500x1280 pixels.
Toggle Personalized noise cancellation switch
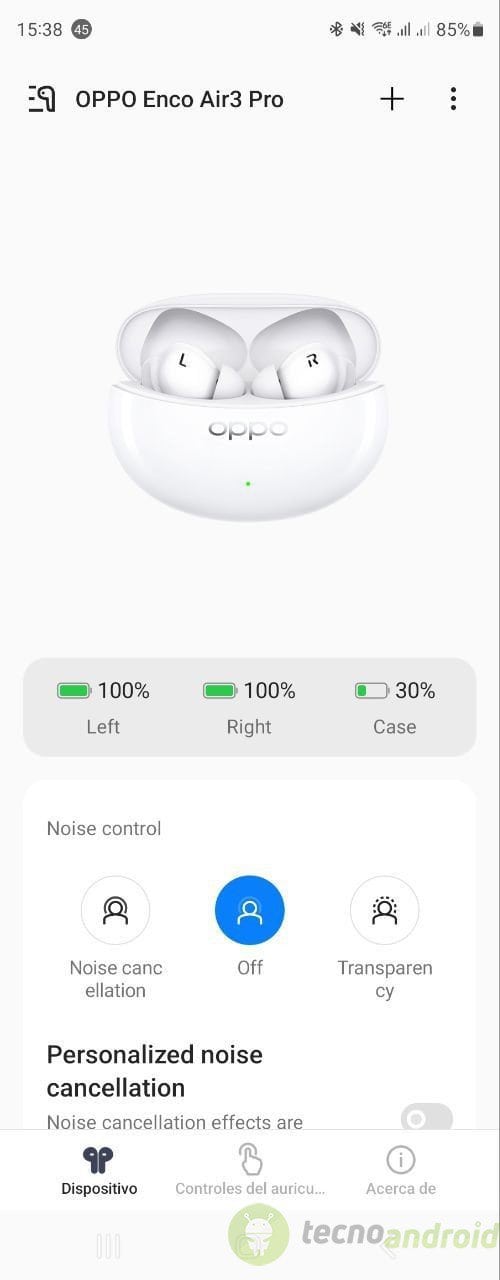pos(427,1117)
